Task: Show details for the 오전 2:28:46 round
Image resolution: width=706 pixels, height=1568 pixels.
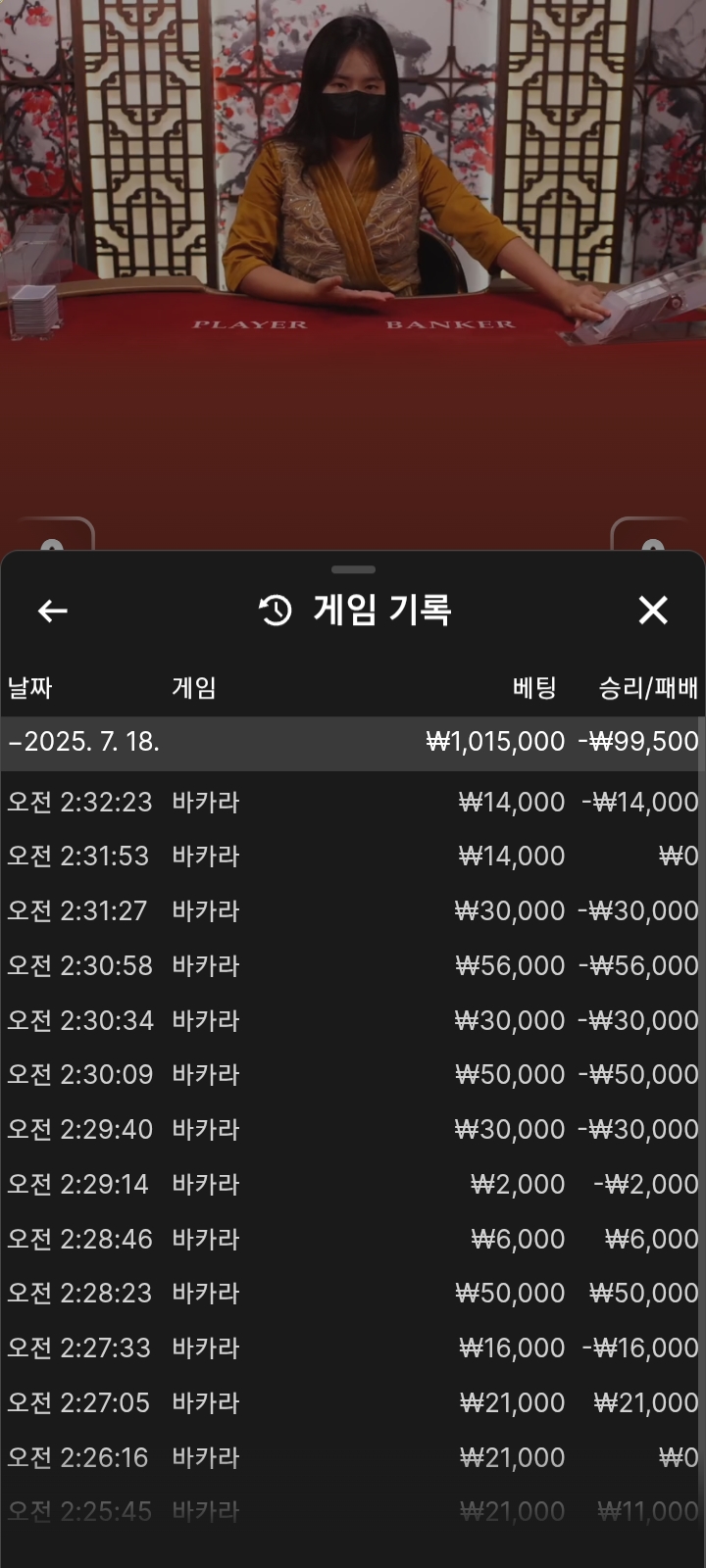Action: tap(353, 1240)
